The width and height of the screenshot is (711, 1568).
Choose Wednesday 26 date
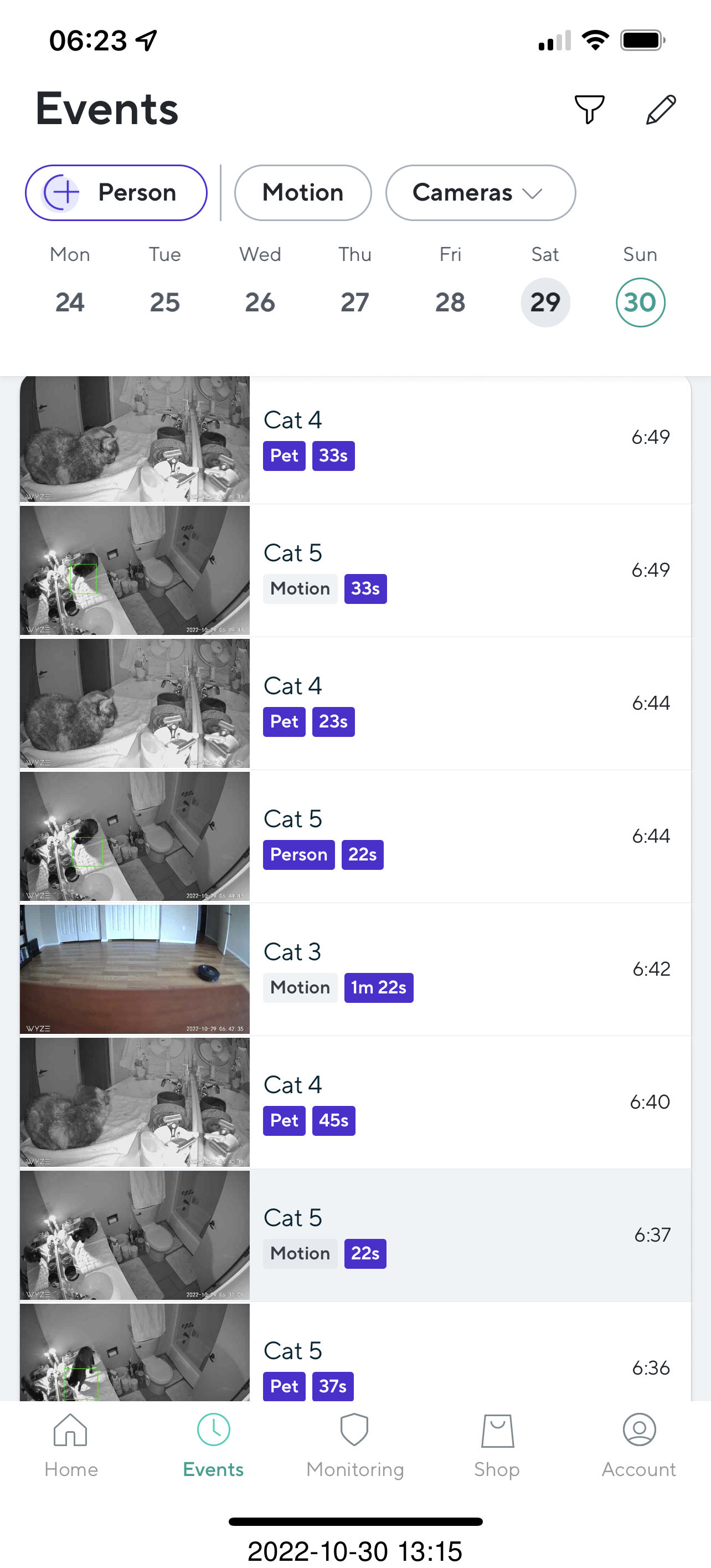pos(260,302)
